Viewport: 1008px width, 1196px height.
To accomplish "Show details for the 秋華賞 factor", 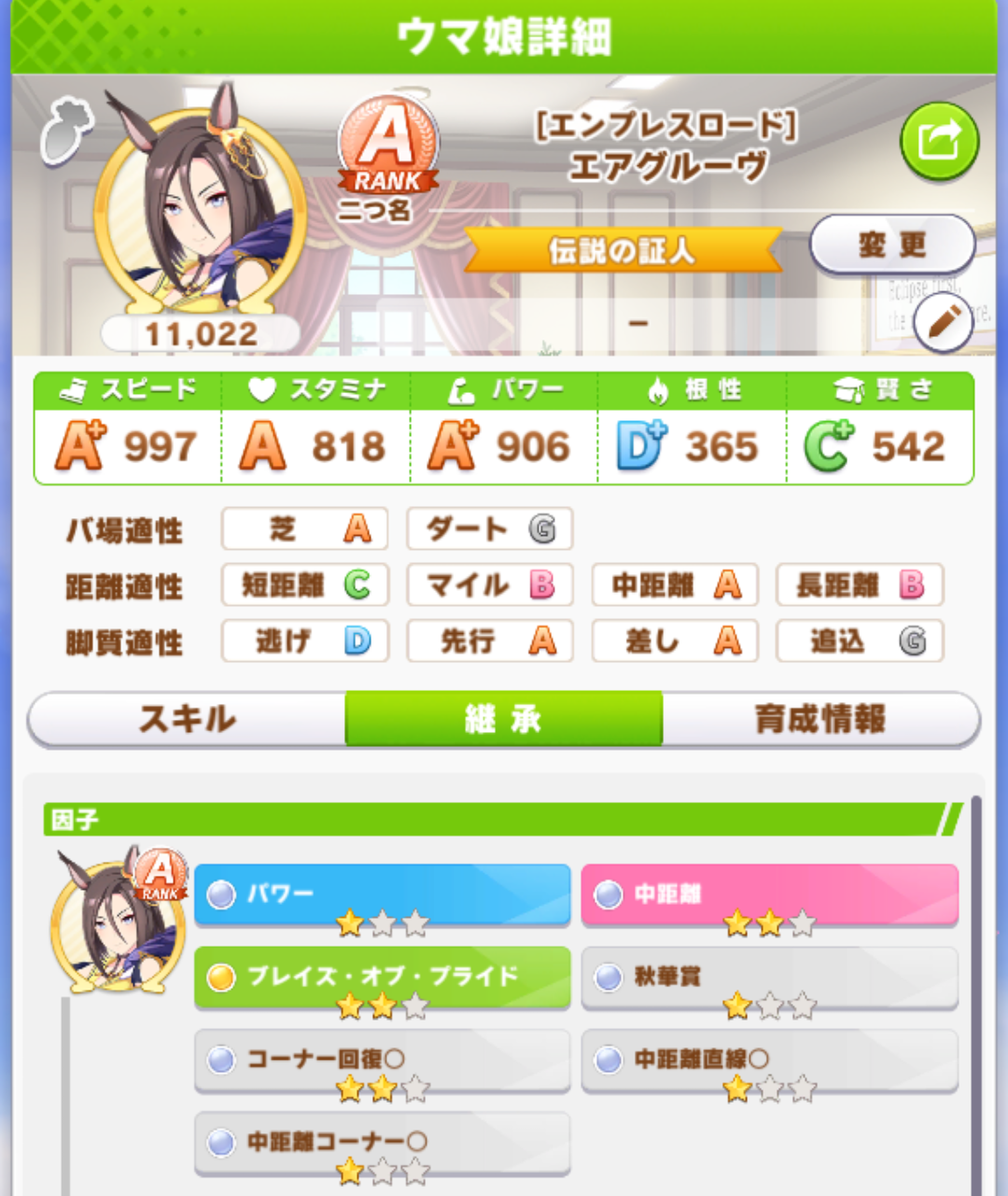I will pyautogui.click(x=769, y=977).
